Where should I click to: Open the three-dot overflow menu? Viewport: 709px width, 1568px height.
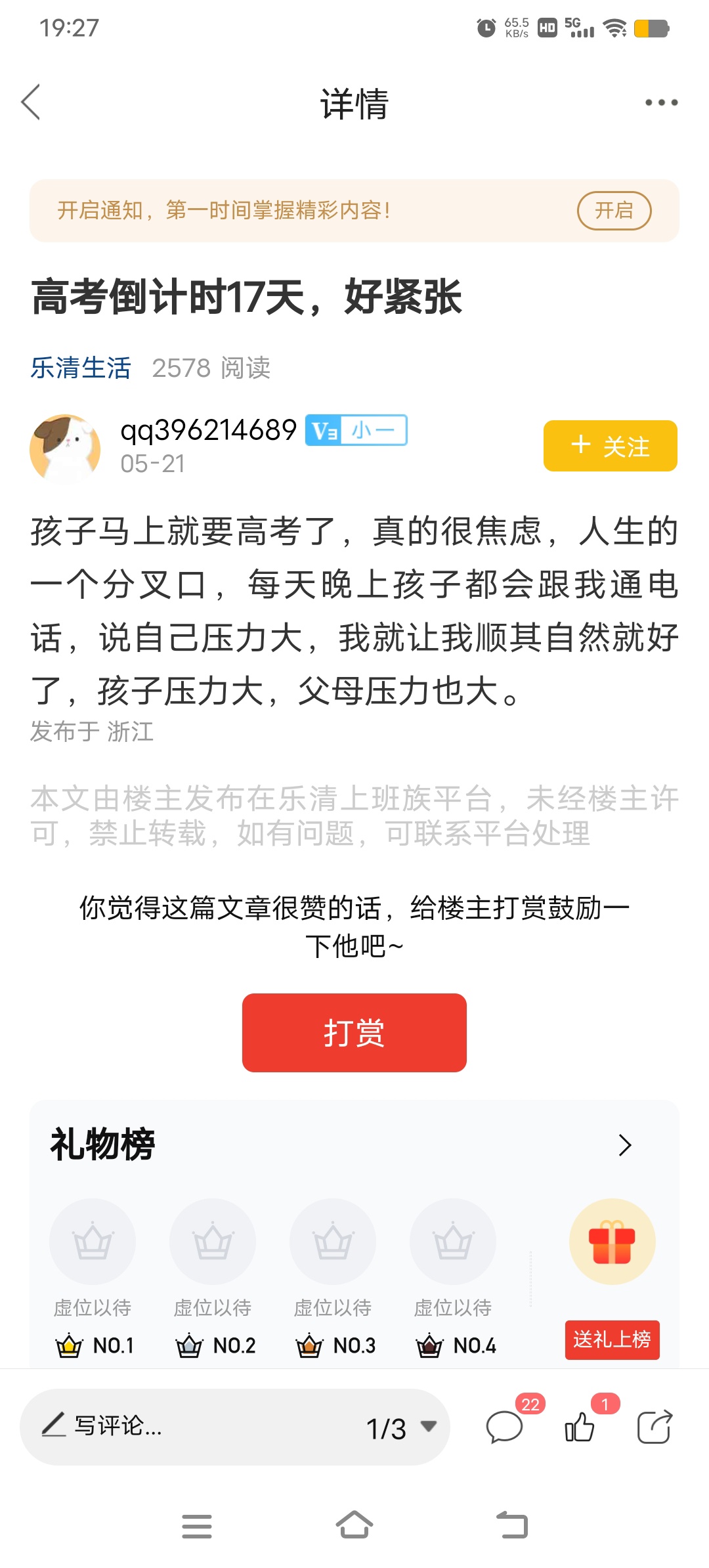660,102
